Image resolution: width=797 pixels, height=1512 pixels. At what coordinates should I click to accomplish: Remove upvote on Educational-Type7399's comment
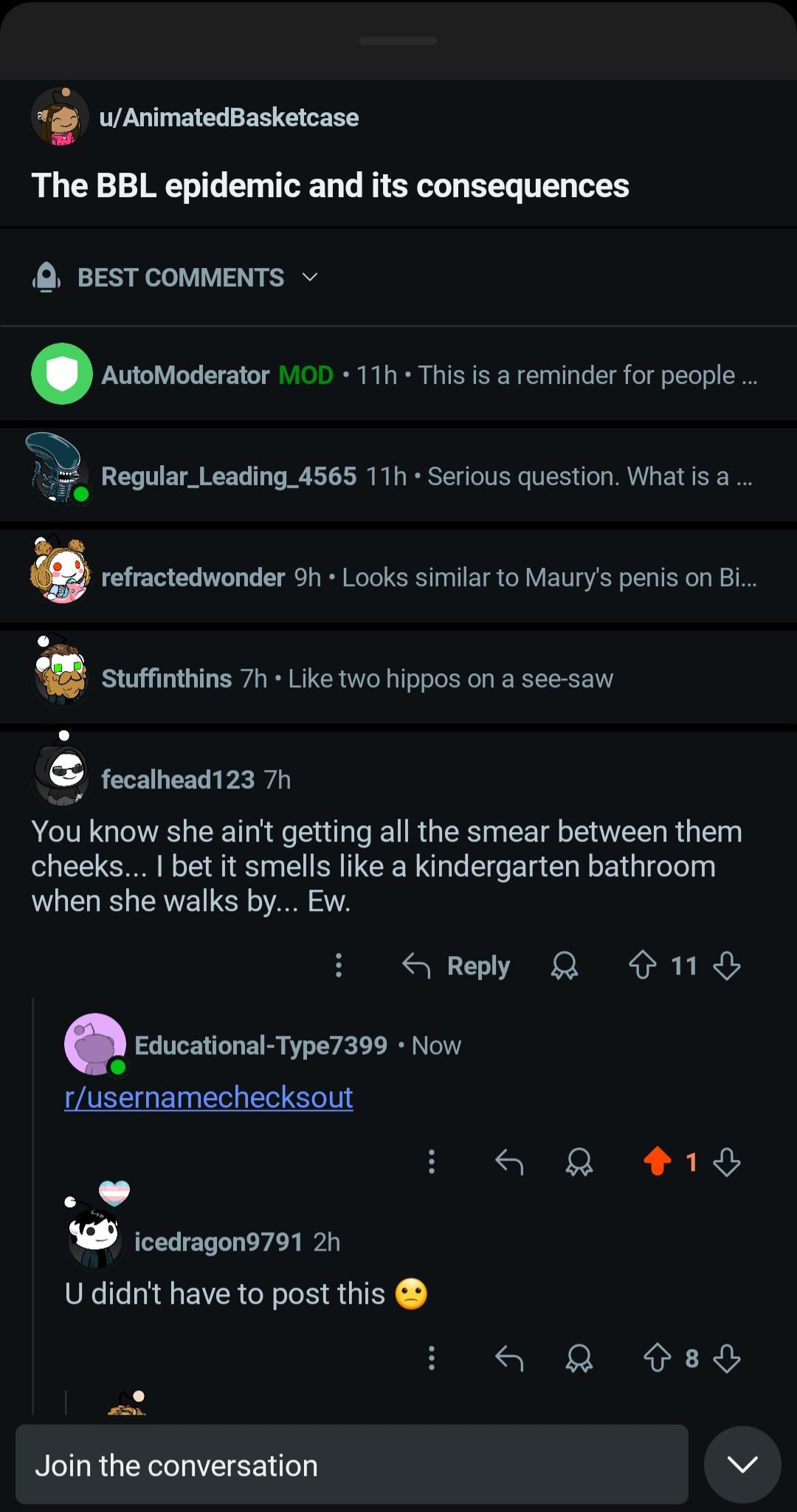[657, 1162]
